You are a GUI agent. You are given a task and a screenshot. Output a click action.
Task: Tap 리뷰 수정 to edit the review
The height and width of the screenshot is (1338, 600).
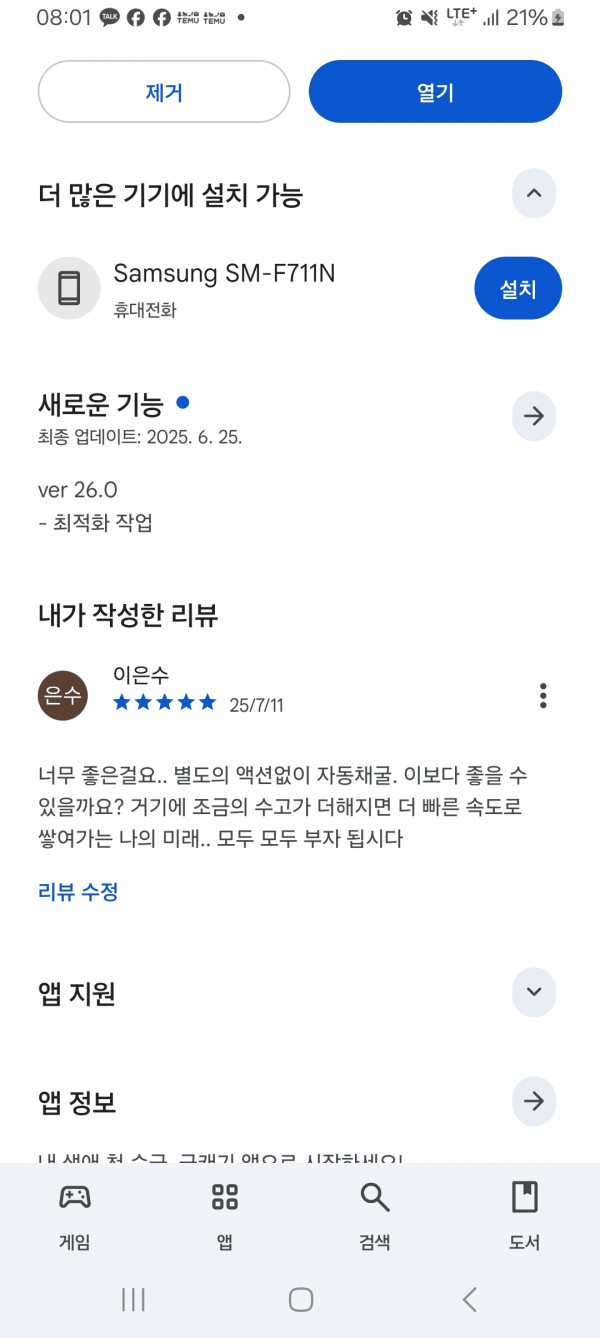point(78,892)
